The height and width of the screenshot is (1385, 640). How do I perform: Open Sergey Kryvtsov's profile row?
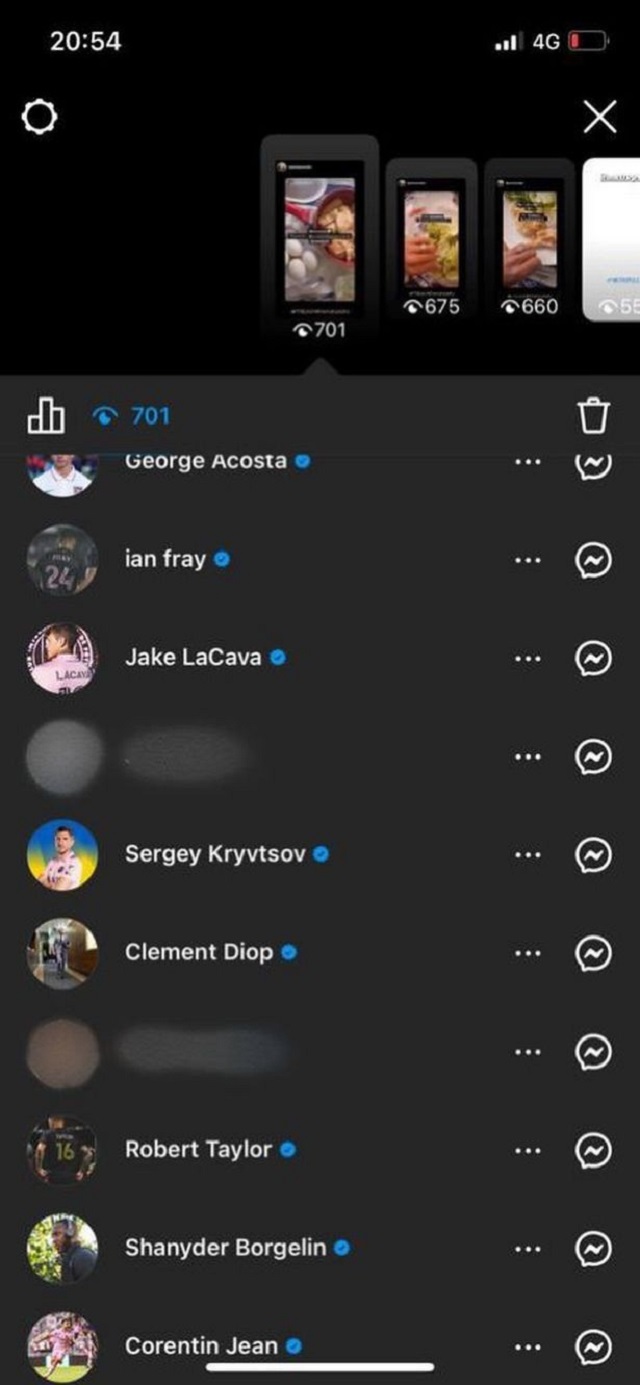(x=320, y=854)
